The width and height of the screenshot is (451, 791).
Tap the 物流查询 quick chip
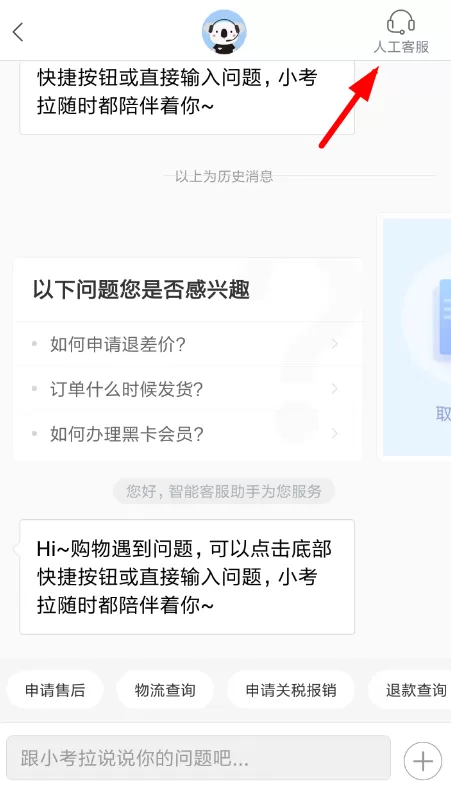pyautogui.click(x=165, y=690)
